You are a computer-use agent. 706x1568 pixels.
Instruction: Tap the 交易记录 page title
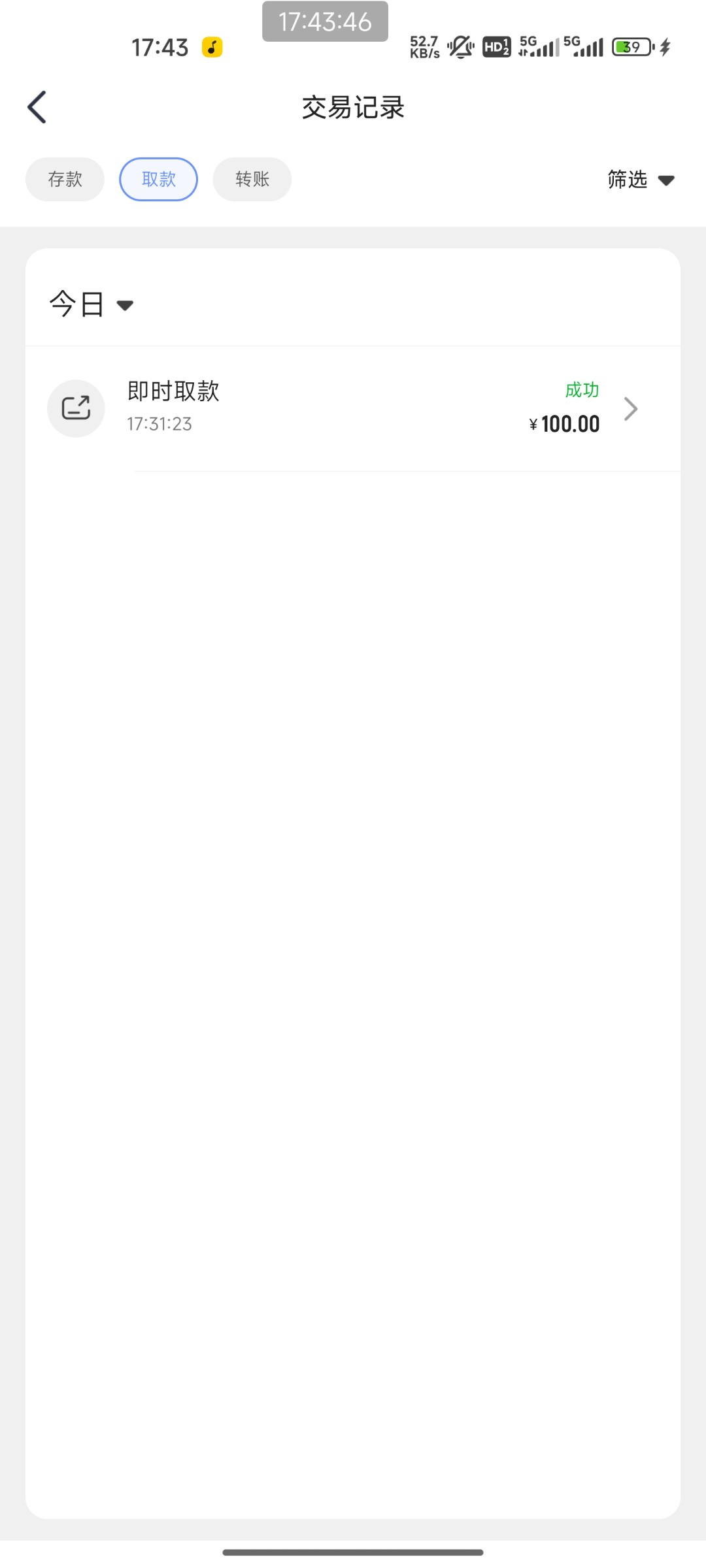pos(353,108)
